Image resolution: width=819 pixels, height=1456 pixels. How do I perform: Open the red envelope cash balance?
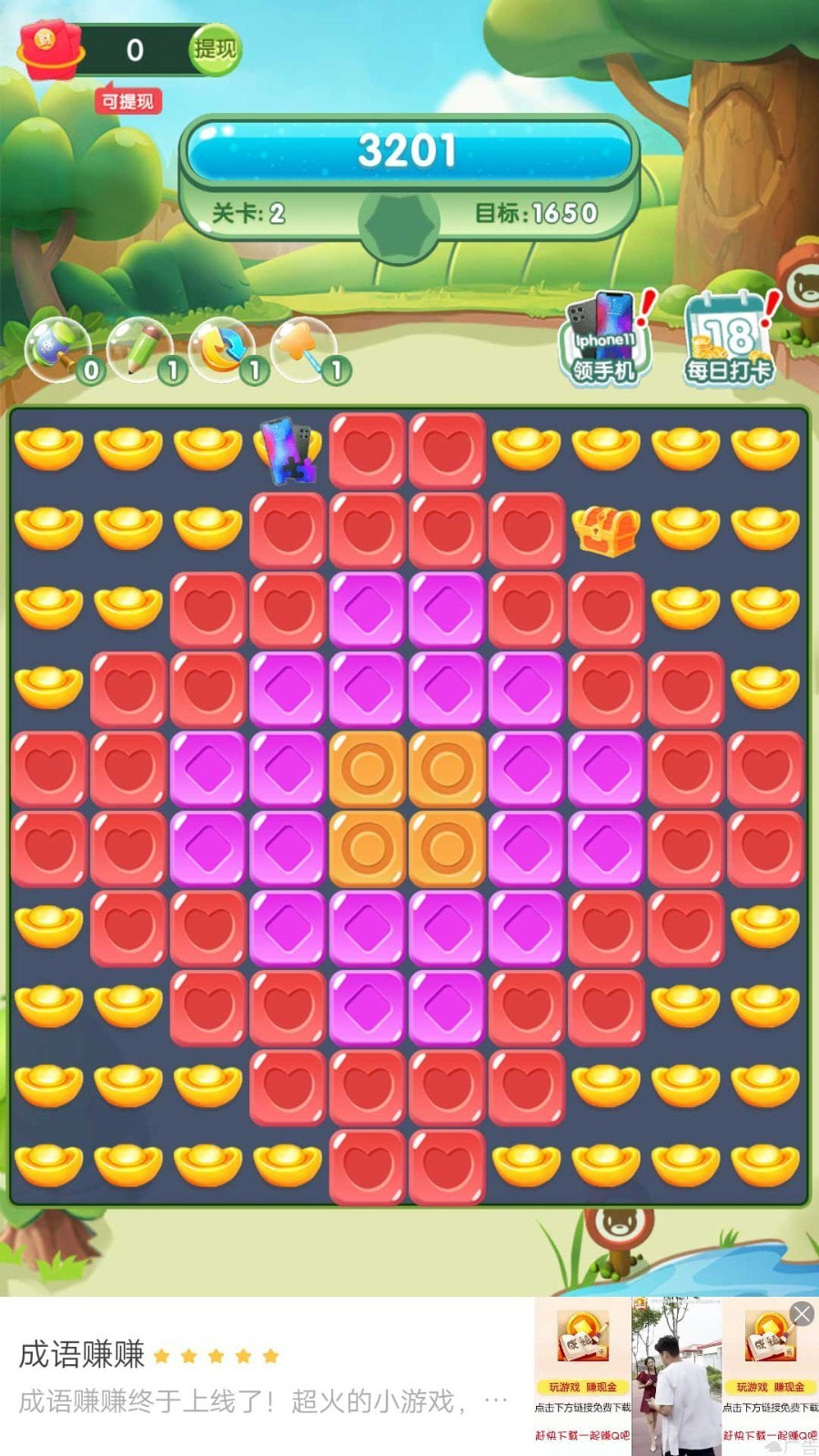point(51,49)
